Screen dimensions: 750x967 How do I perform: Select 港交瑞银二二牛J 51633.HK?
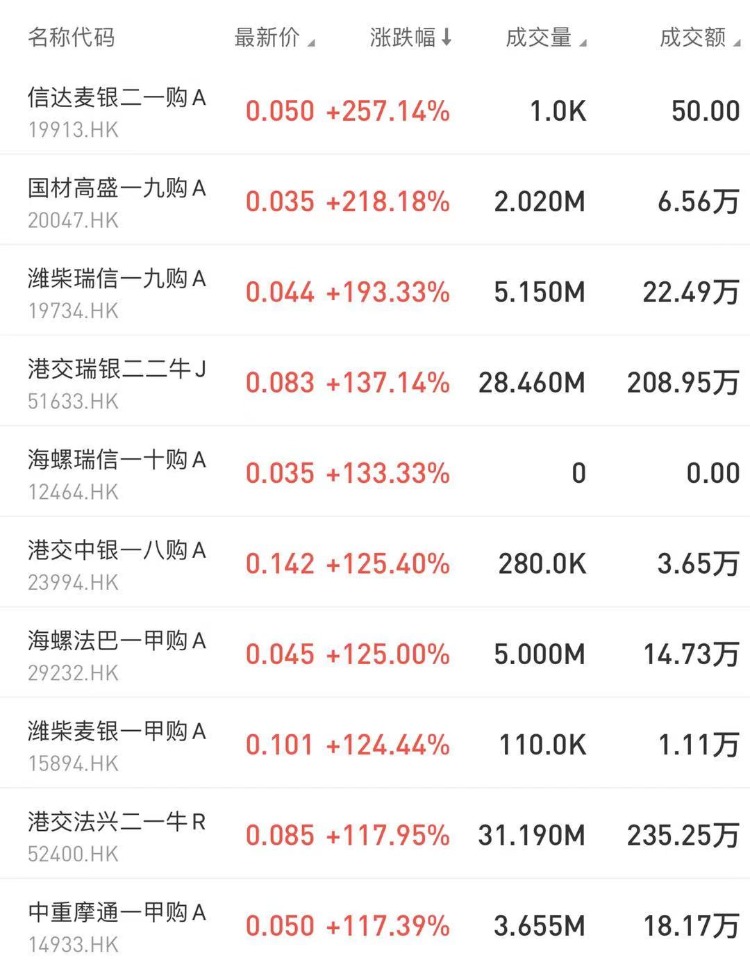117,382
